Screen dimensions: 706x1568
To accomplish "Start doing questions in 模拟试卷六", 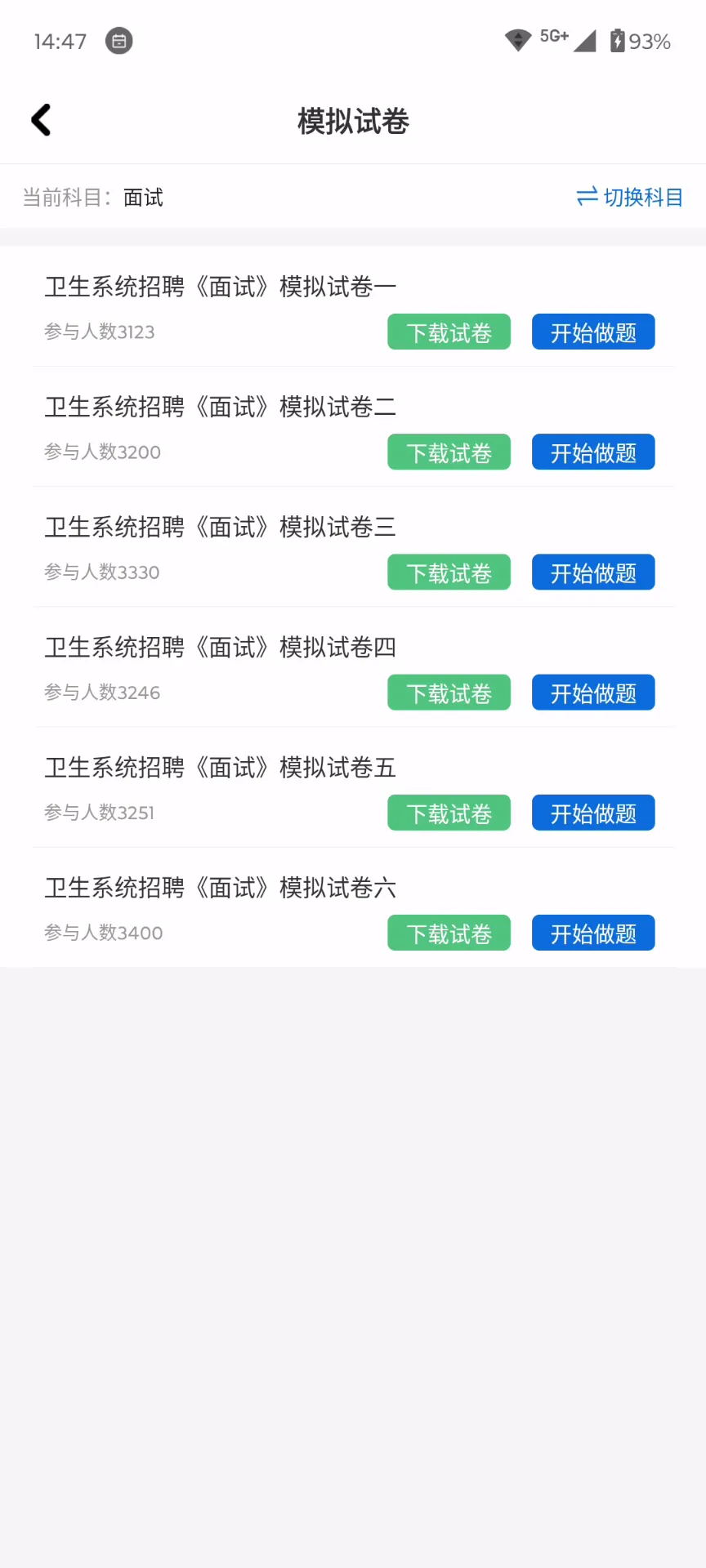I will (x=593, y=933).
